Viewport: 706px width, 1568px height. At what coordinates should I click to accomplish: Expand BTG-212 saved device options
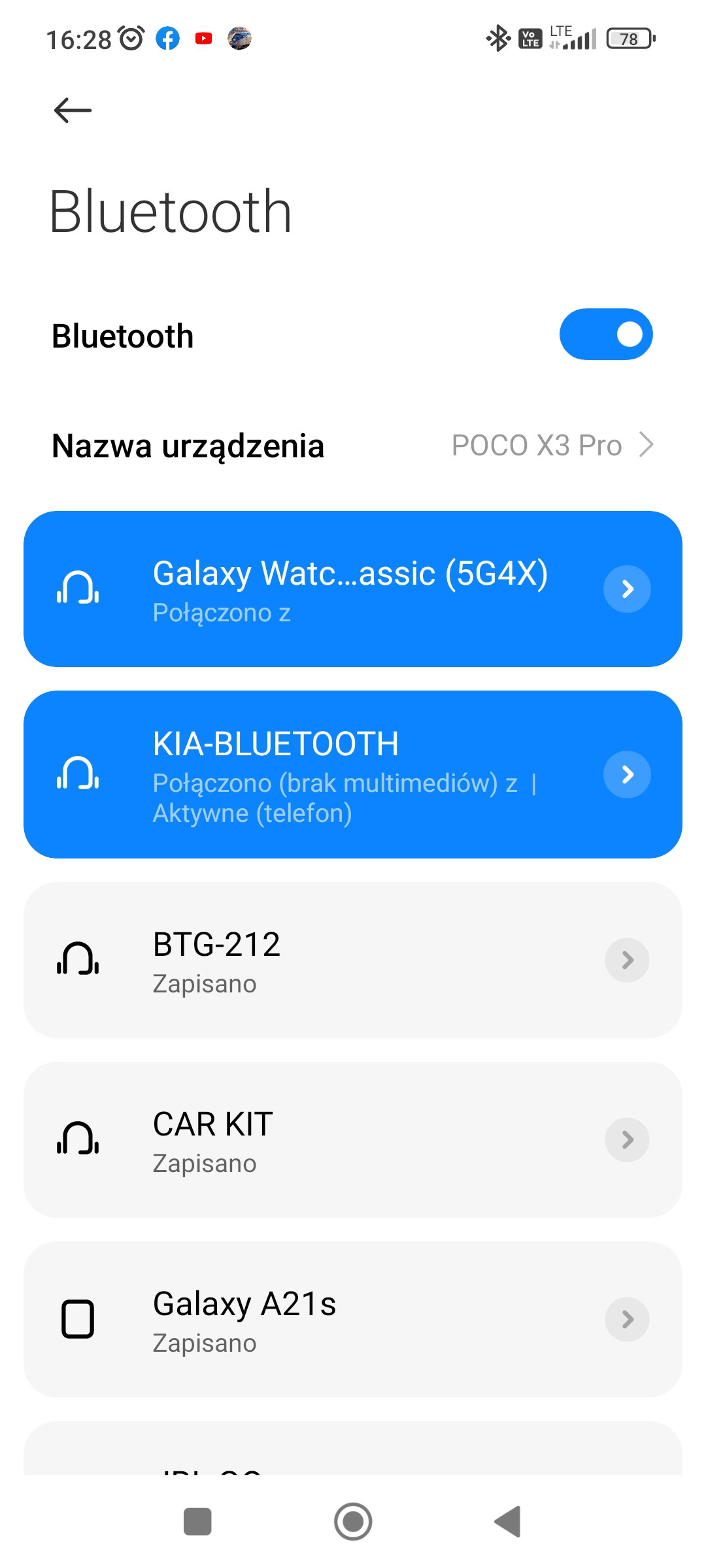pos(627,960)
